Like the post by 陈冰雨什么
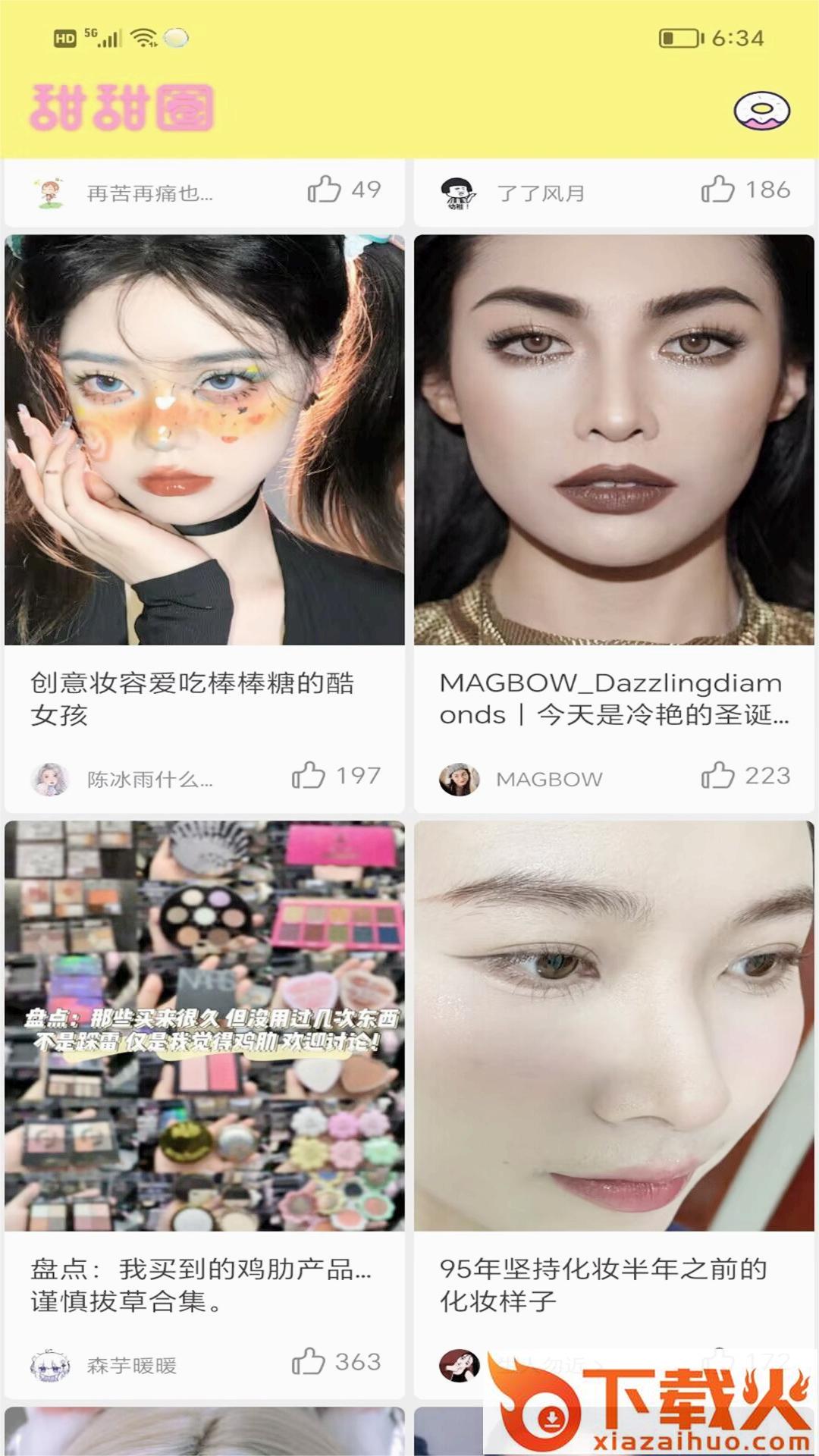Screen dimensions: 819x1456 pos(309,776)
